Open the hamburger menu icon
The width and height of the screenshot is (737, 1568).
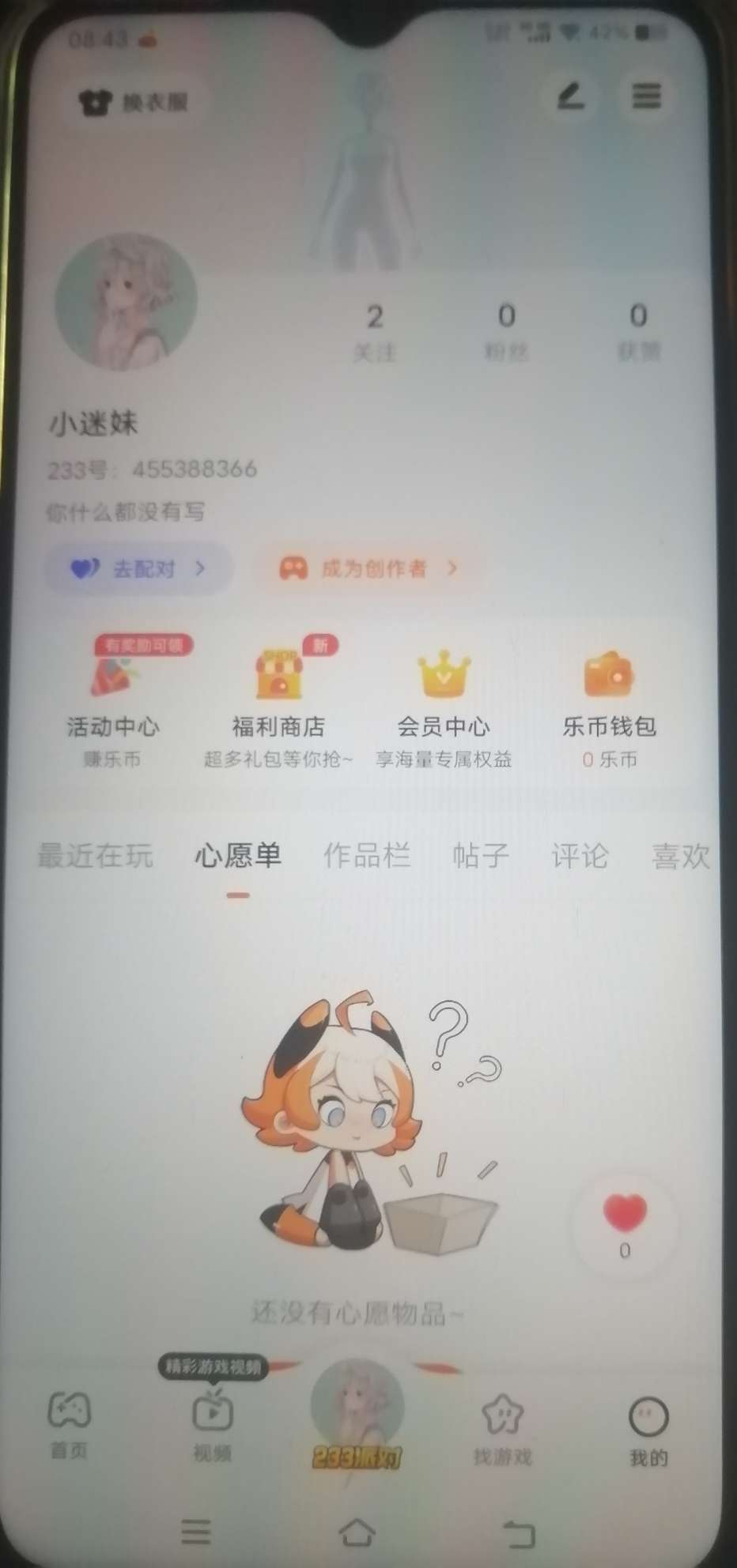pyautogui.click(x=646, y=96)
